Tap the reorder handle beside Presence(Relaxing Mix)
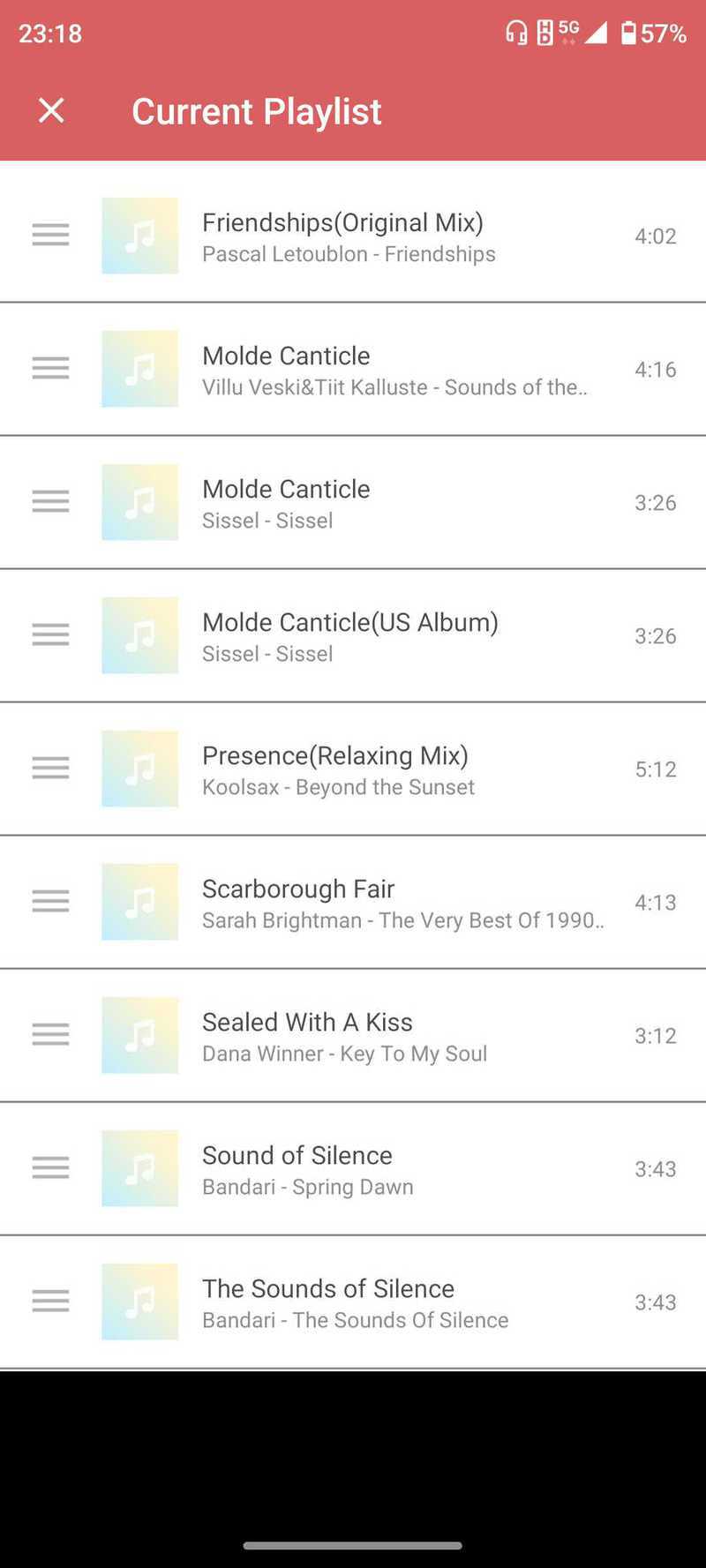 coord(50,768)
